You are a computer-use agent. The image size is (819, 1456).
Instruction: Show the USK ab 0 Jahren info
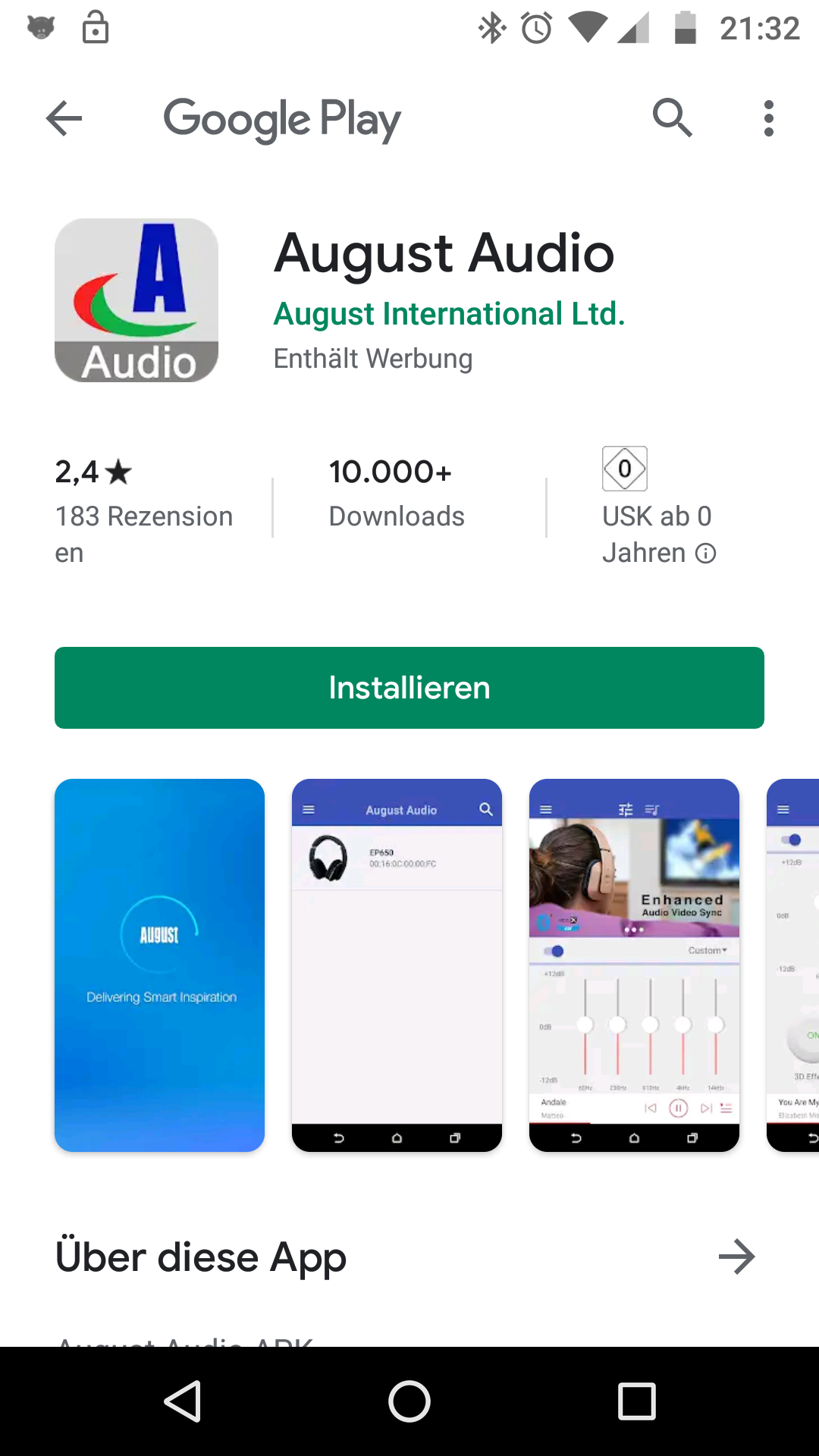click(705, 554)
